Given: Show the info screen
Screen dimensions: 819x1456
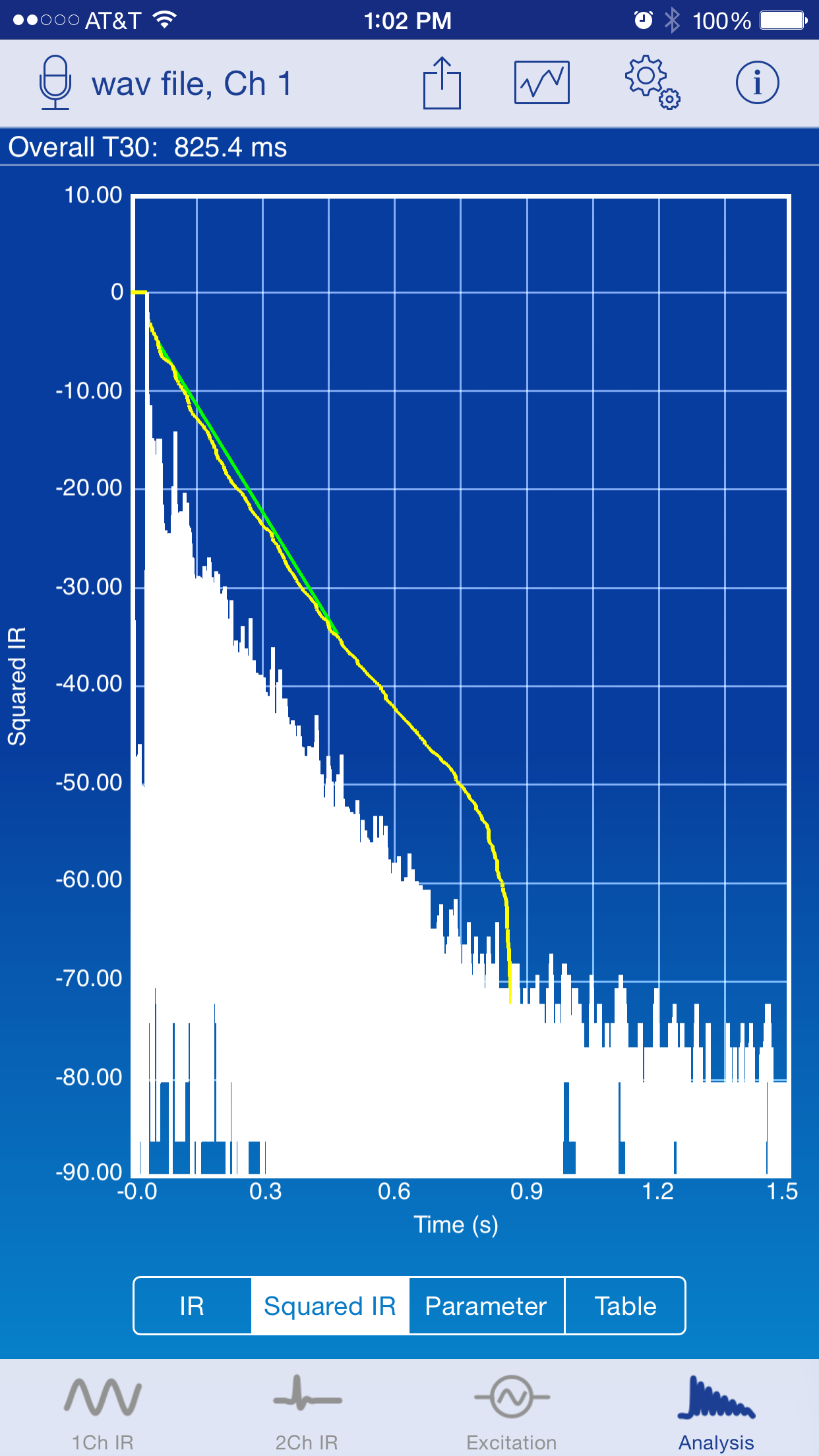Looking at the screenshot, I should point(757,83).
